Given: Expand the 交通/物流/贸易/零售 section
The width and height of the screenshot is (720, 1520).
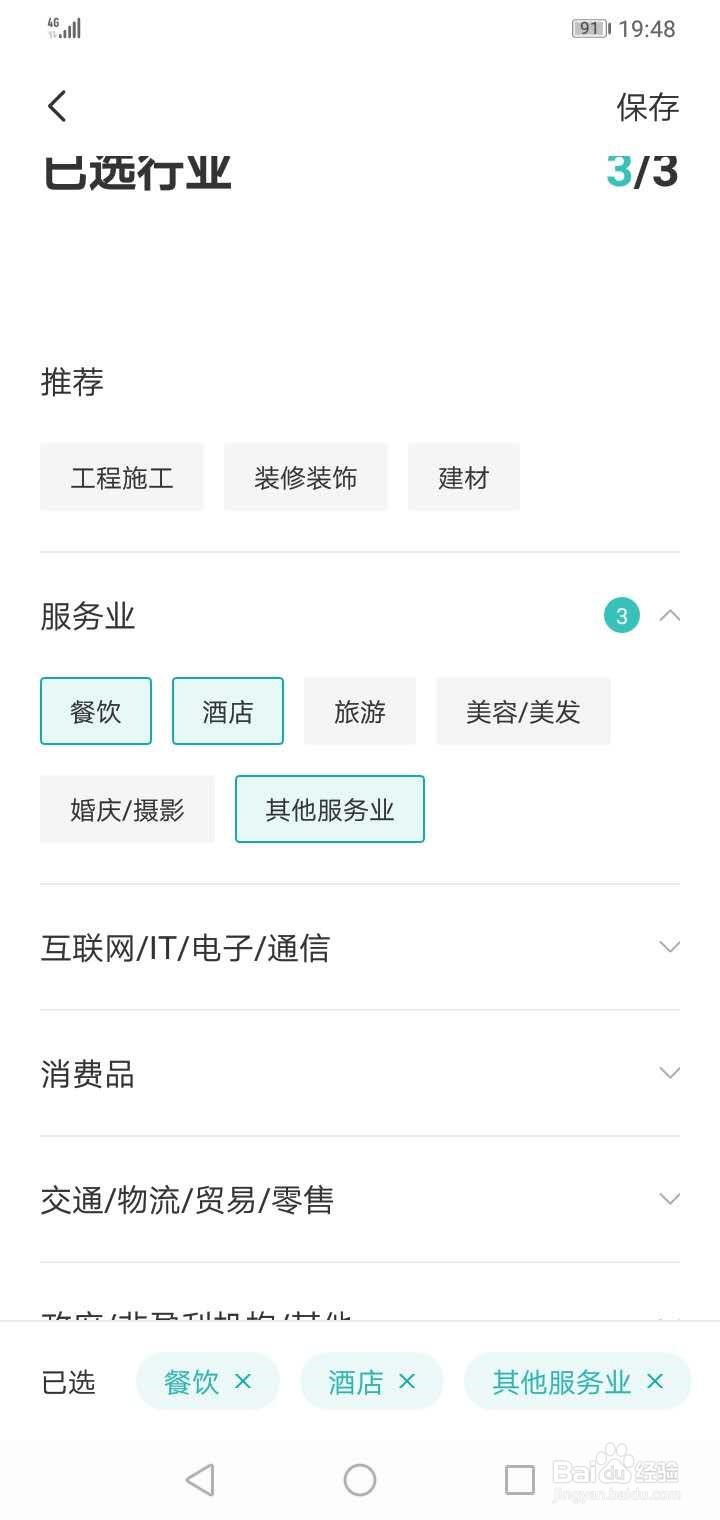Looking at the screenshot, I should coord(669,1198).
